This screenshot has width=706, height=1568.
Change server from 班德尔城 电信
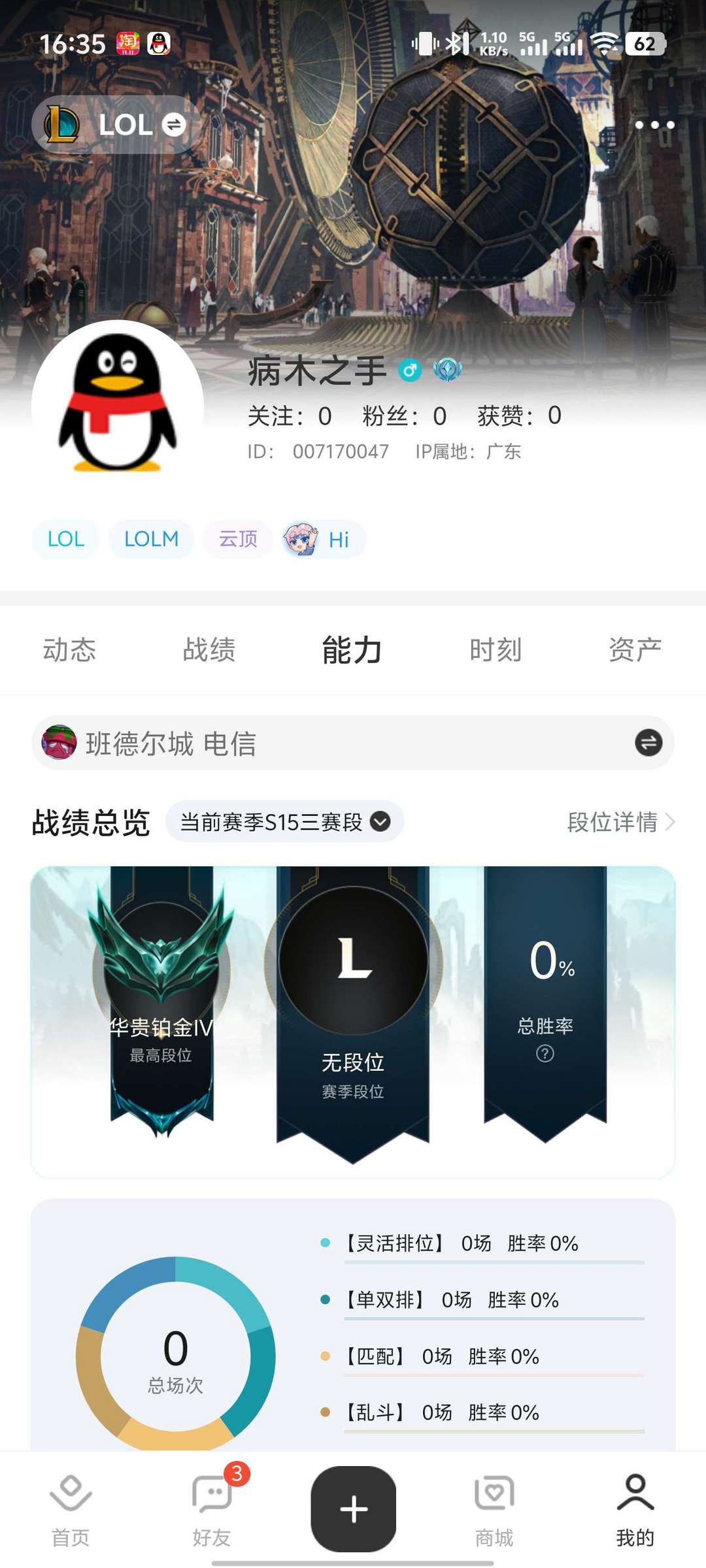648,743
